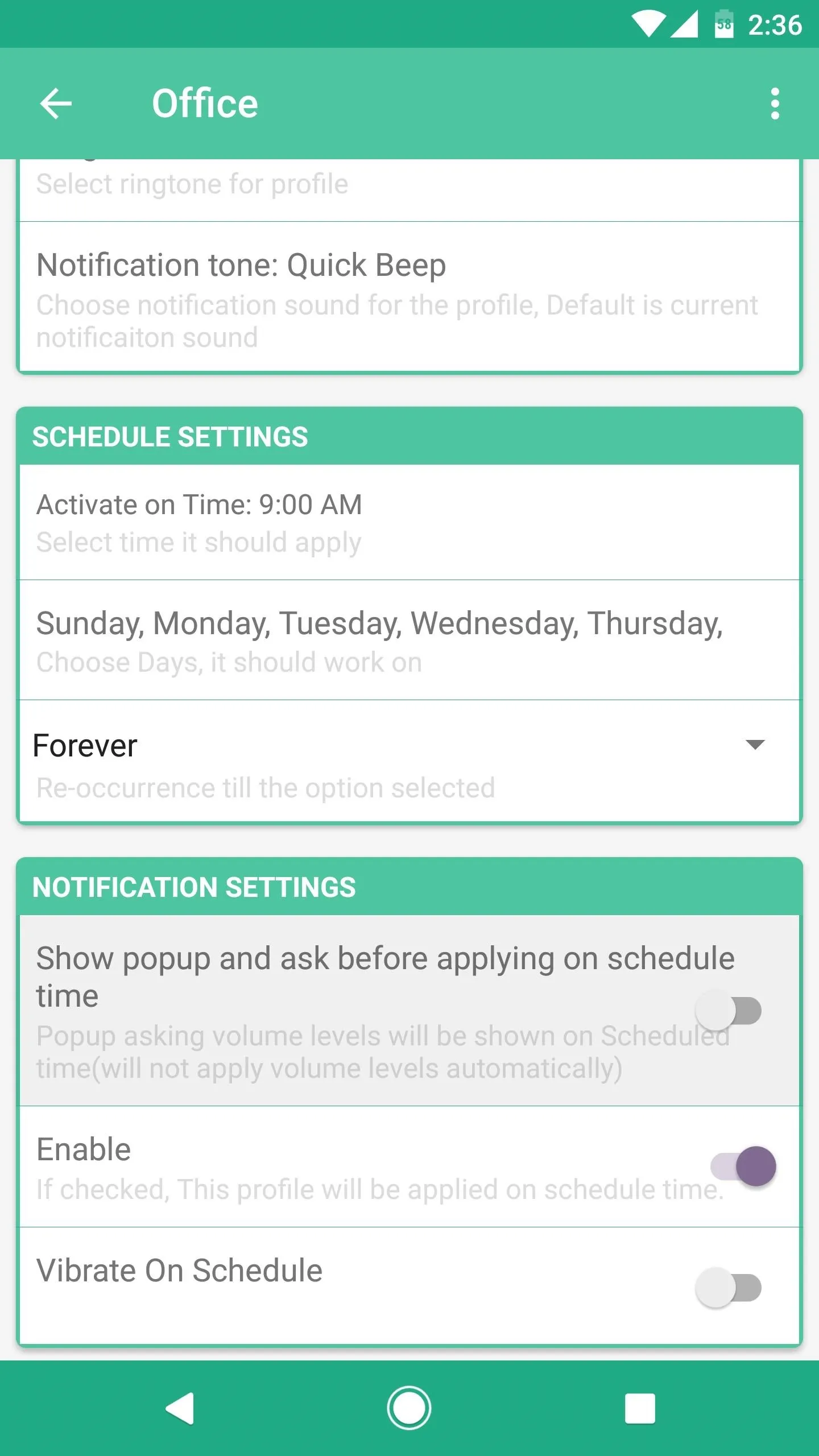Open Notification tone: Quick Beep setting
Screen dimensions: 819x1456
point(409,297)
